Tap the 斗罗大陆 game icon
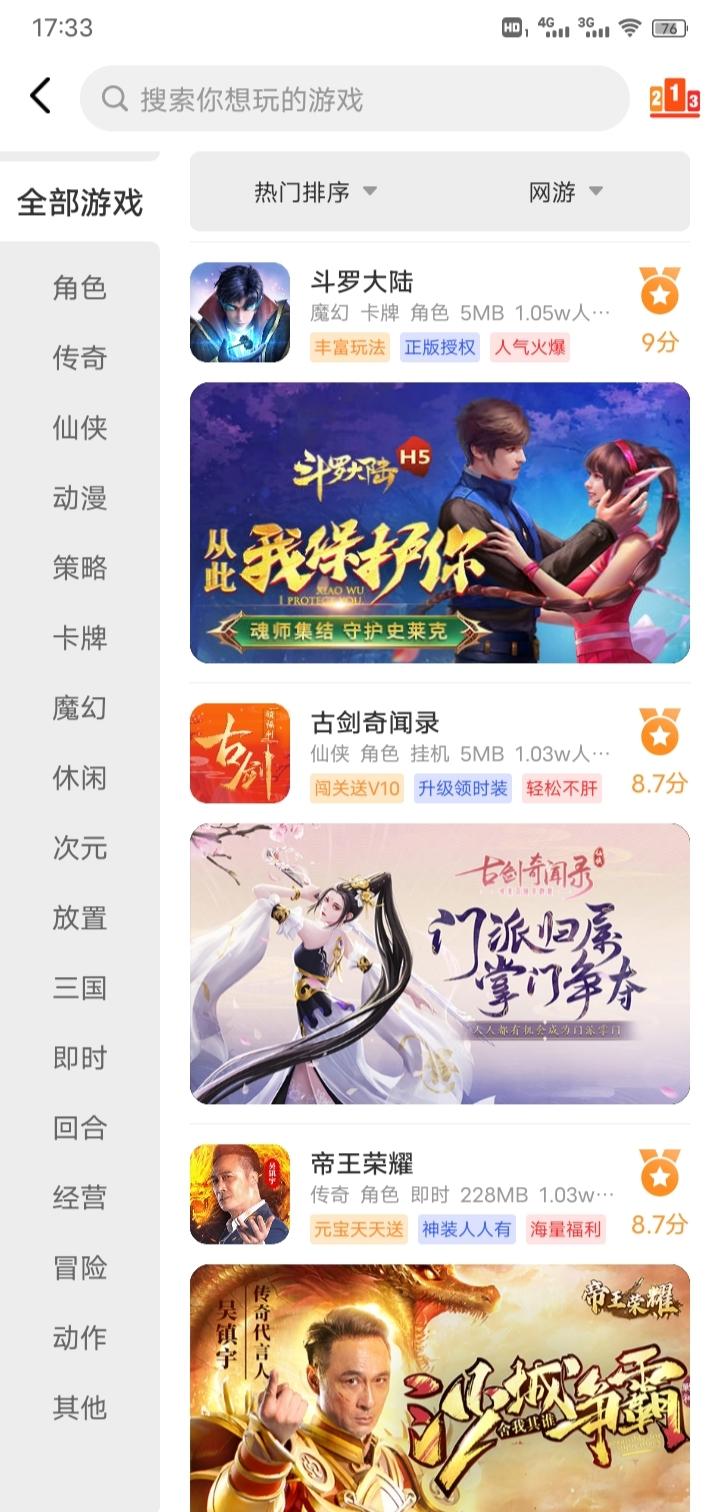The width and height of the screenshot is (720, 1512). click(240, 310)
